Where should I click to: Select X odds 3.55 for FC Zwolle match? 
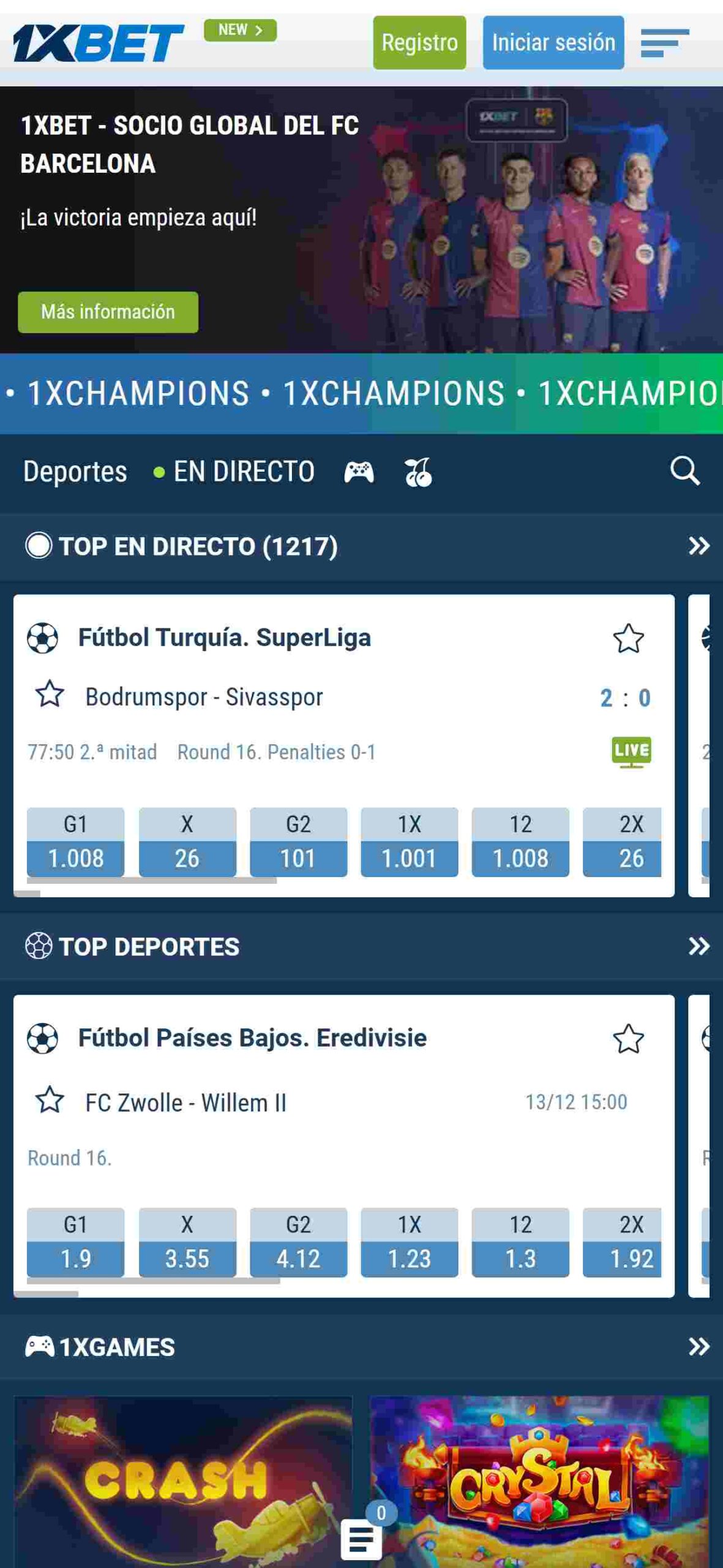pyautogui.click(x=187, y=1242)
